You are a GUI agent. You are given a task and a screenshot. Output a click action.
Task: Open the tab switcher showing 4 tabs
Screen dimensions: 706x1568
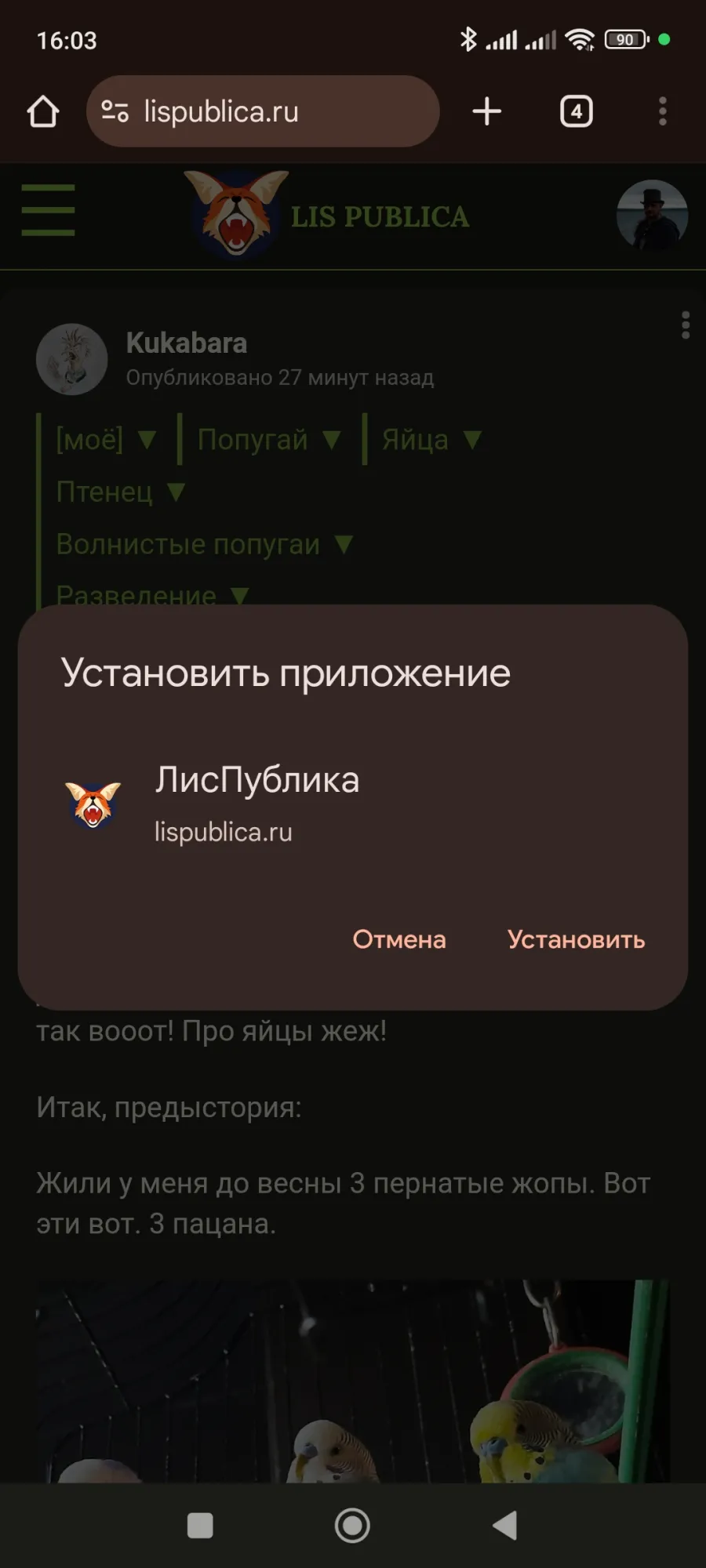pyautogui.click(x=577, y=111)
